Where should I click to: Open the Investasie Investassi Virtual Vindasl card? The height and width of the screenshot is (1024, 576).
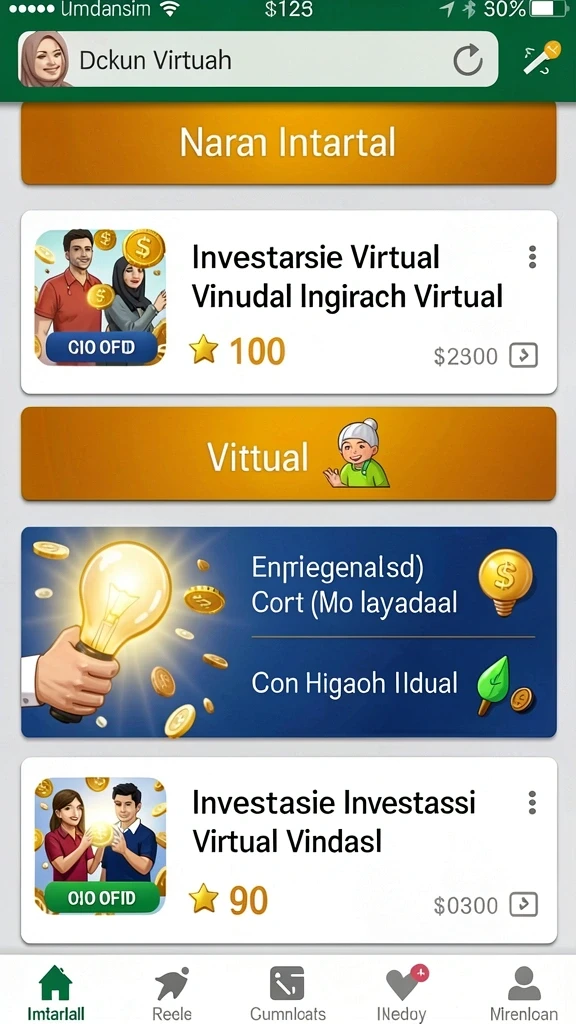(x=288, y=850)
